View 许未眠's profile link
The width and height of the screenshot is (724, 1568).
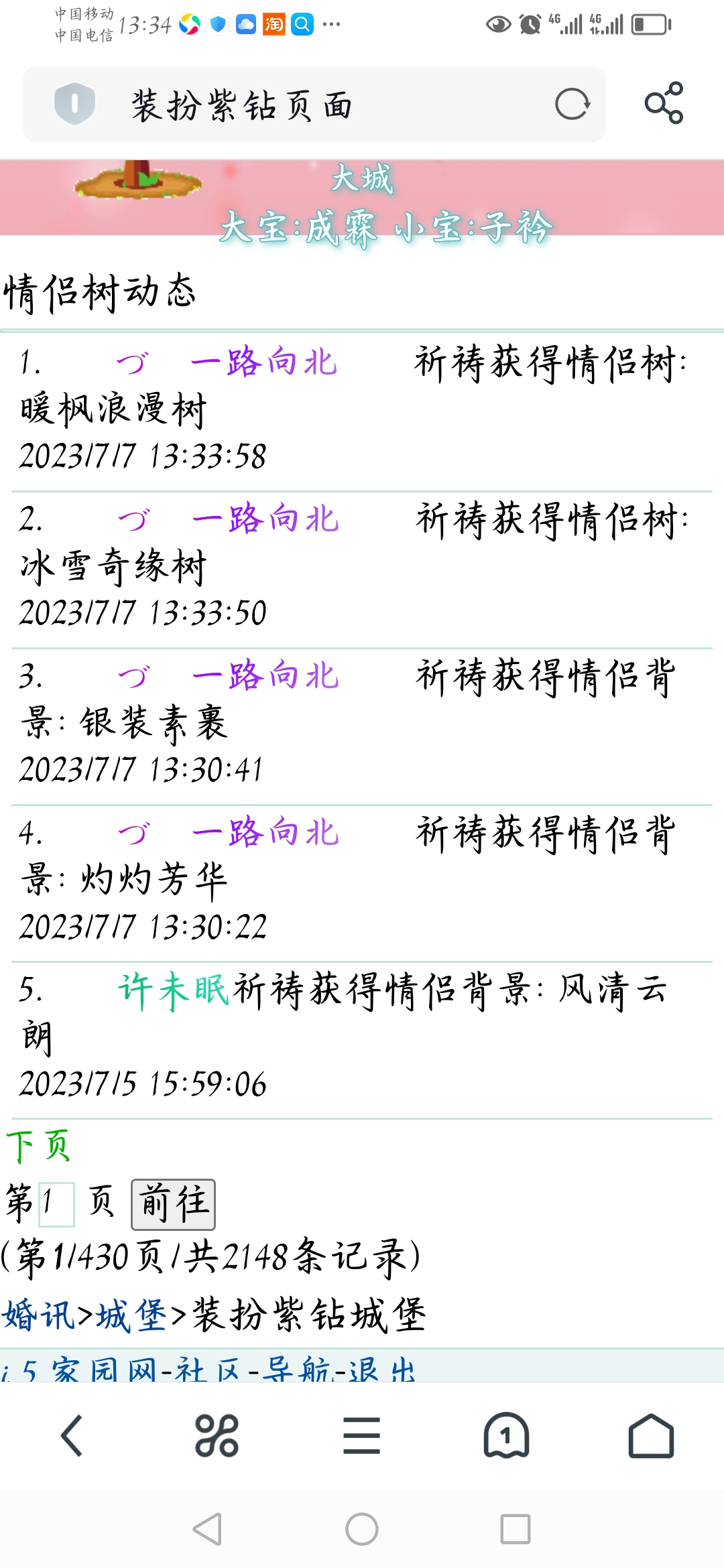coord(174,990)
